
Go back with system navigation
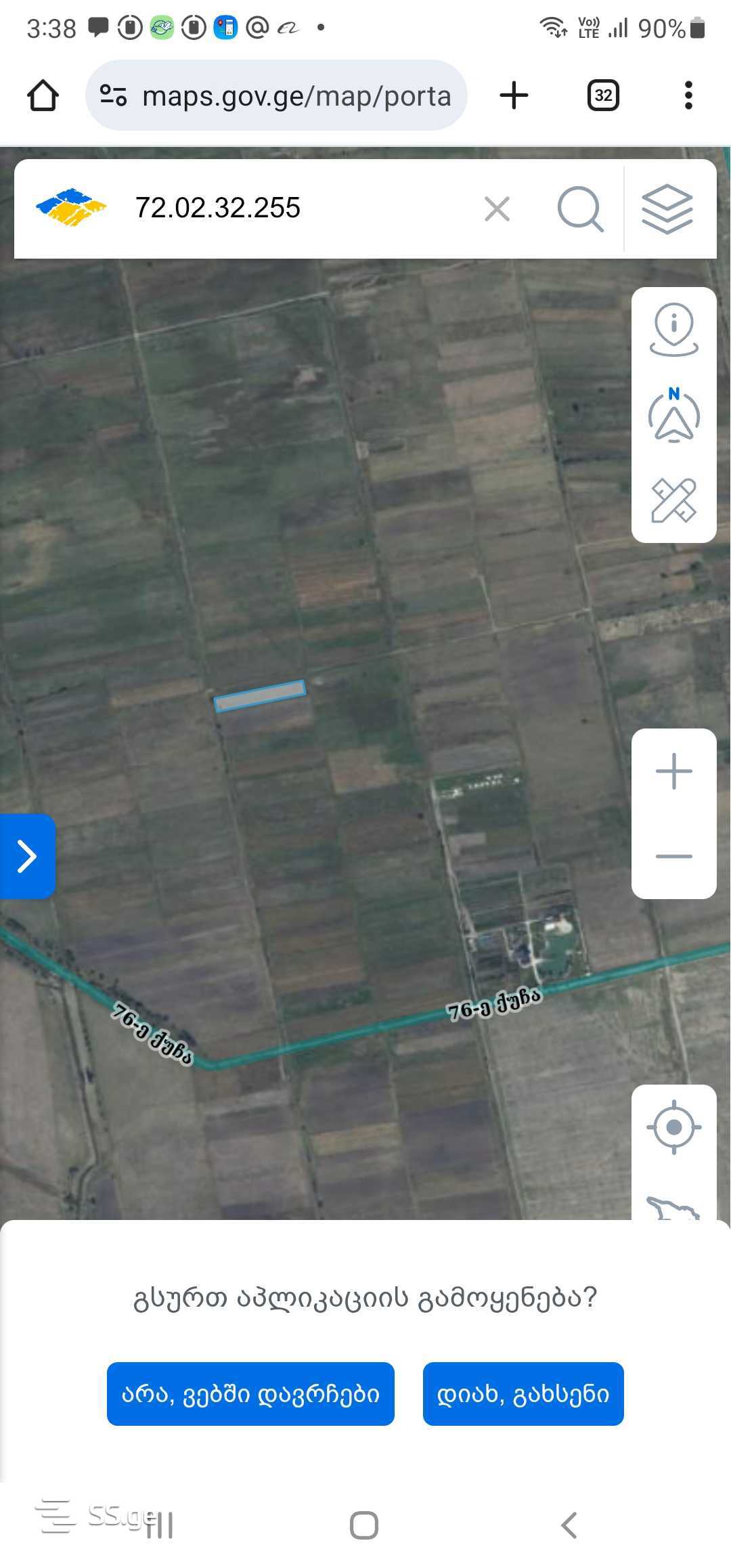[x=569, y=1525]
